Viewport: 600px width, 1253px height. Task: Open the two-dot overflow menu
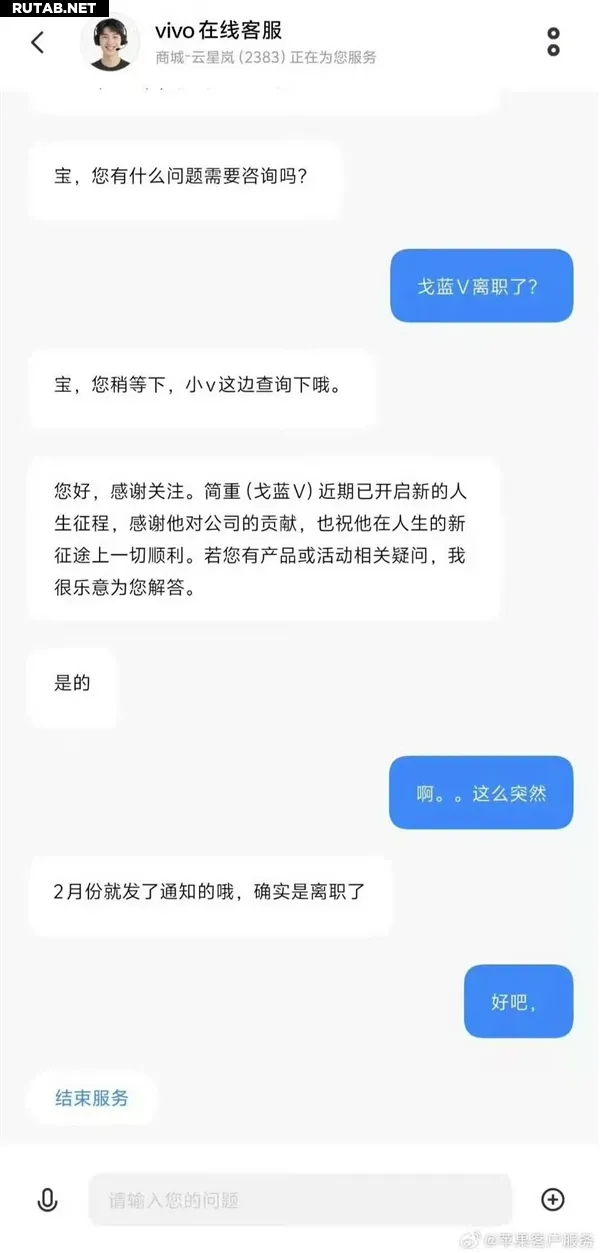(553, 42)
